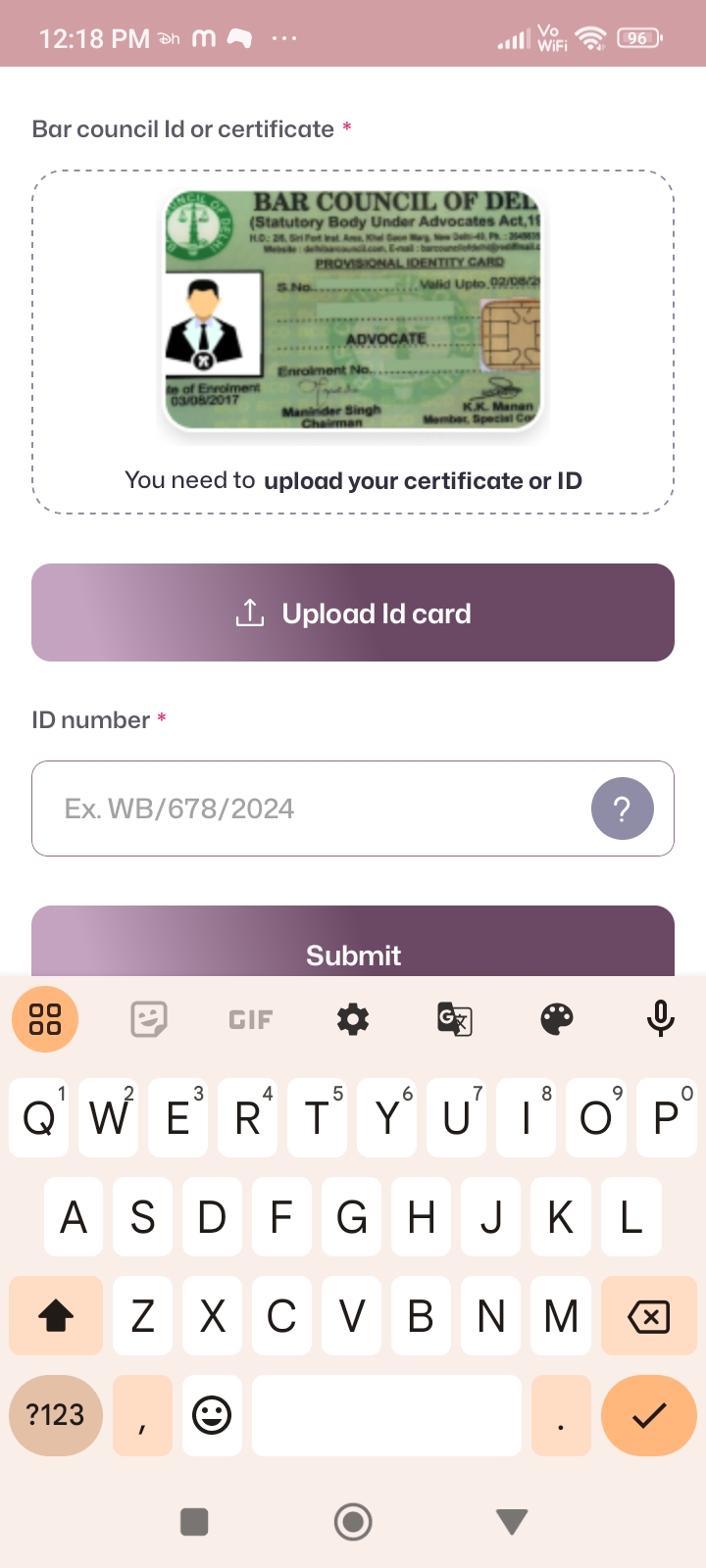Viewport: 706px width, 1568px height.
Task: Open the keyboard theme palette
Action: click(x=557, y=1019)
